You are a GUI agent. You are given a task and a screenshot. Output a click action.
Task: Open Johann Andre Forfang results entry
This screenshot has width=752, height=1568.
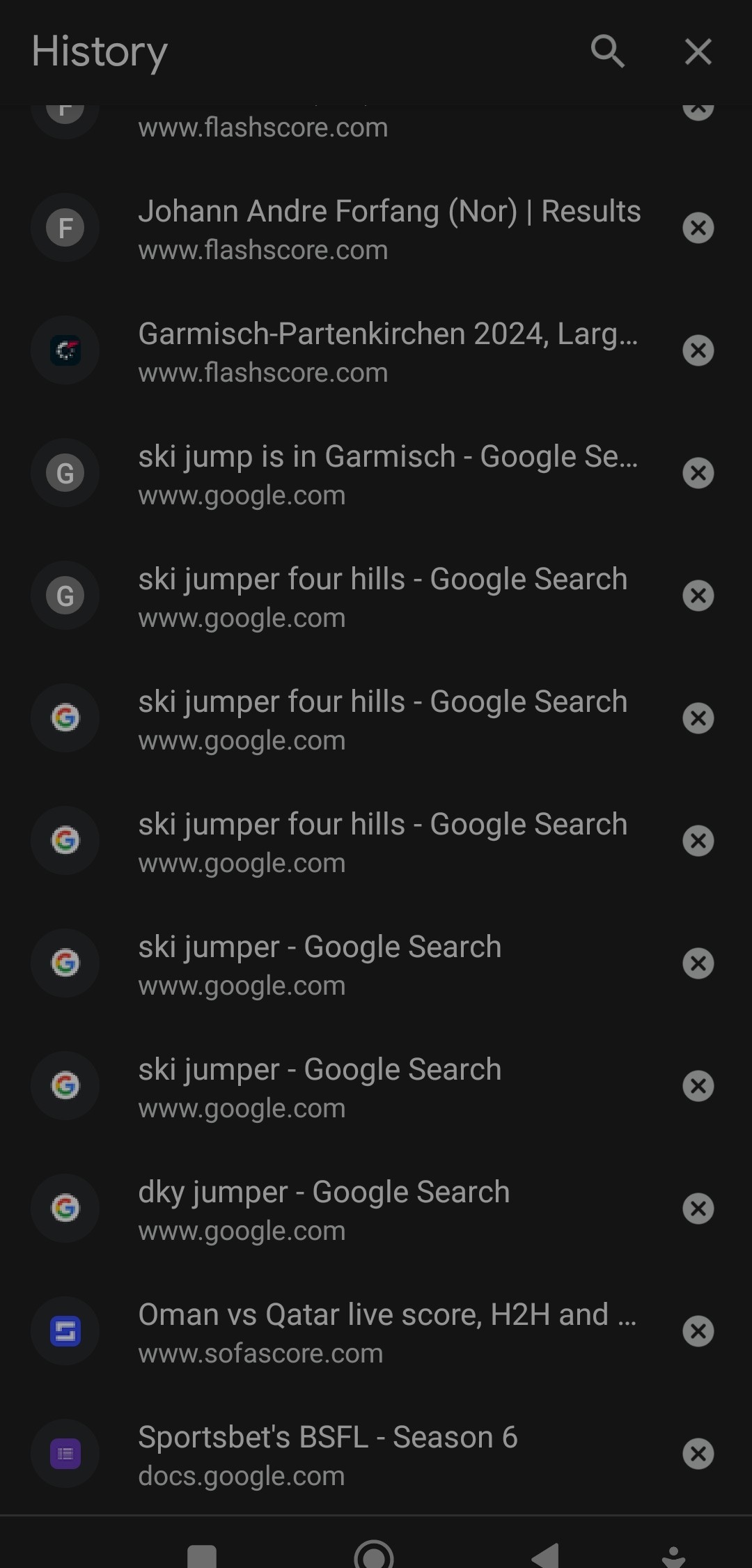click(x=389, y=228)
